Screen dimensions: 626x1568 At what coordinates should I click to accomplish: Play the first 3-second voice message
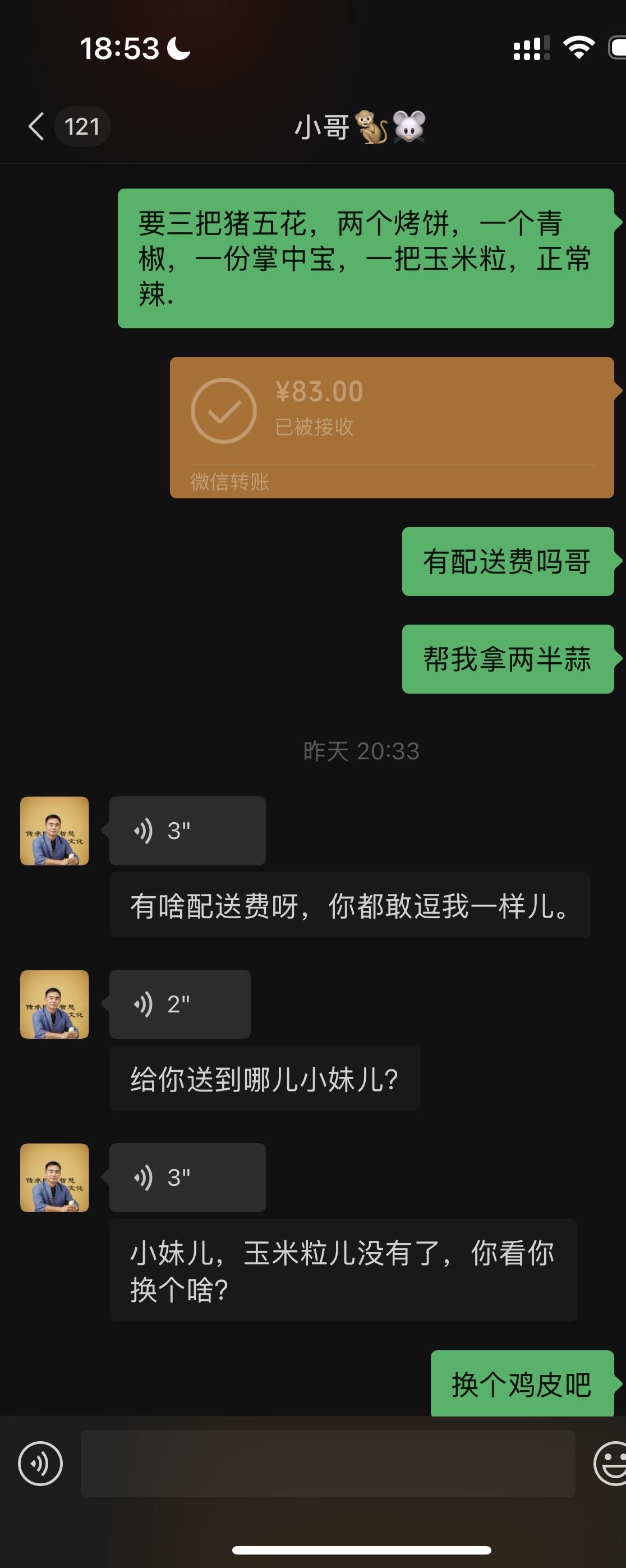[187, 830]
